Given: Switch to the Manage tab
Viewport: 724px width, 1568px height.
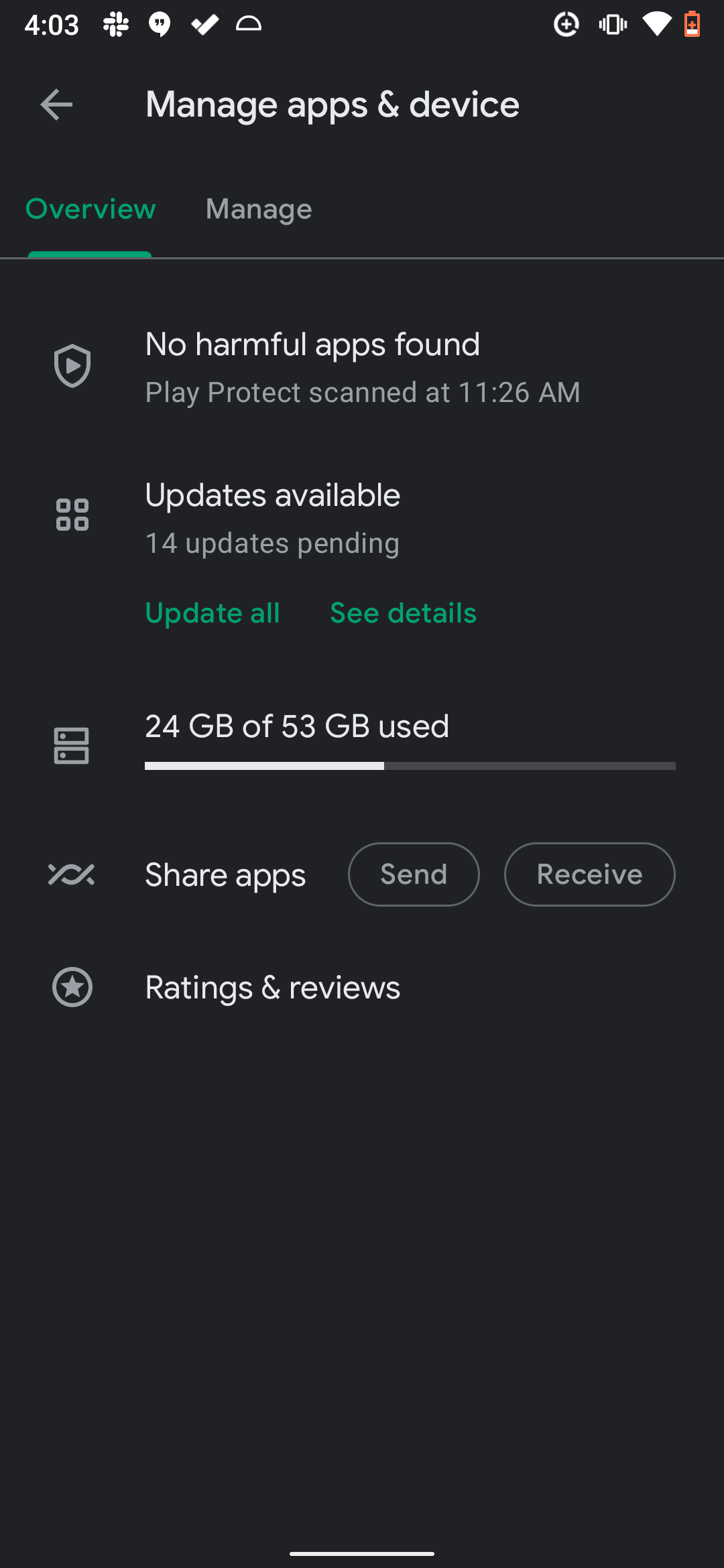Looking at the screenshot, I should coord(259,210).
